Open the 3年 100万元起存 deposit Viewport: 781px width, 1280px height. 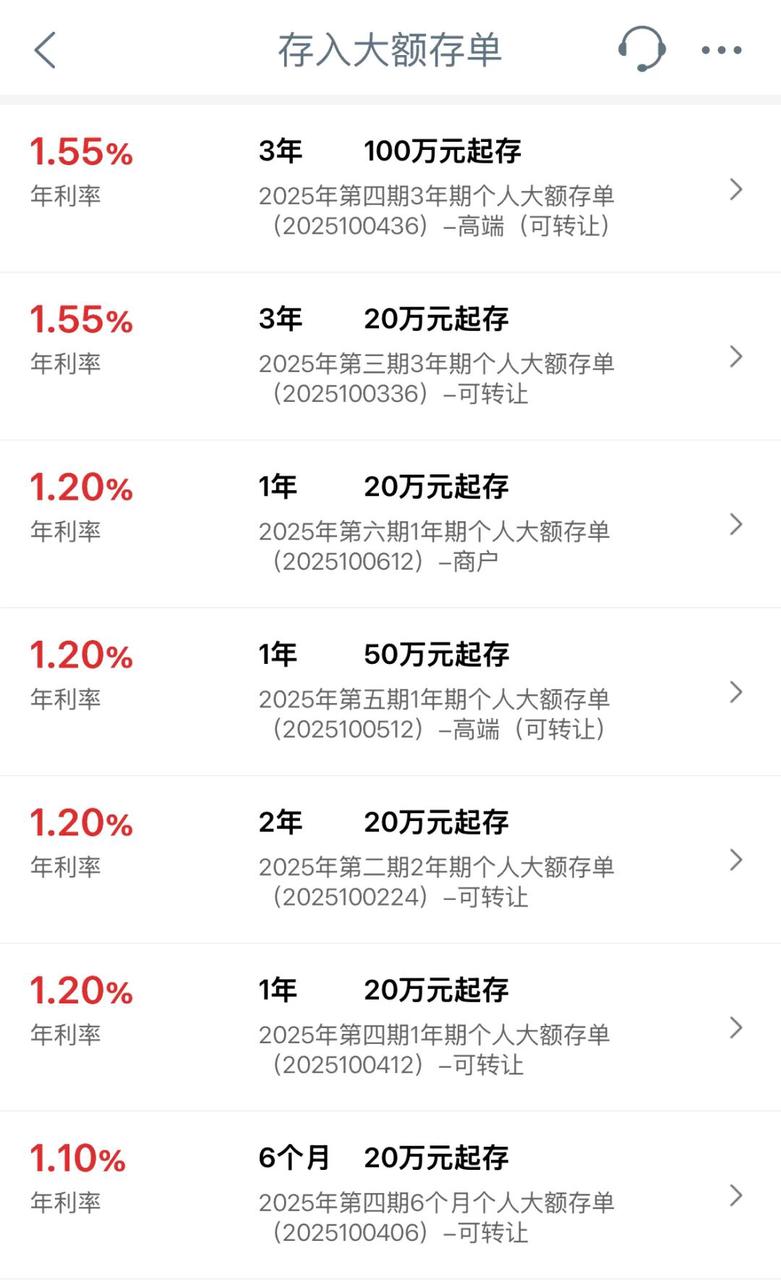click(x=390, y=189)
